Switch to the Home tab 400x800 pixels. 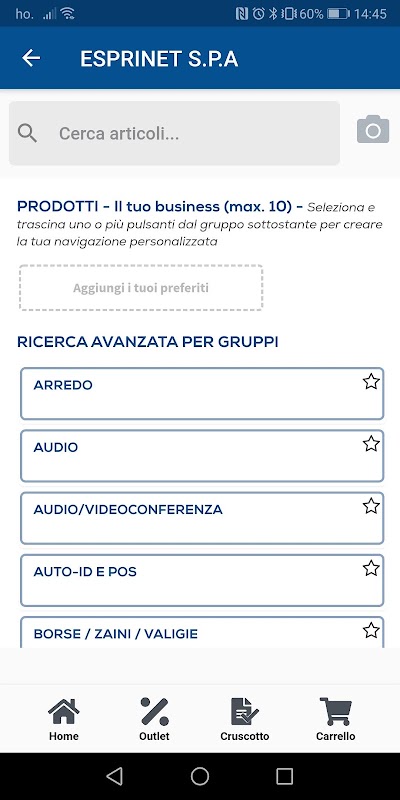tap(64, 719)
